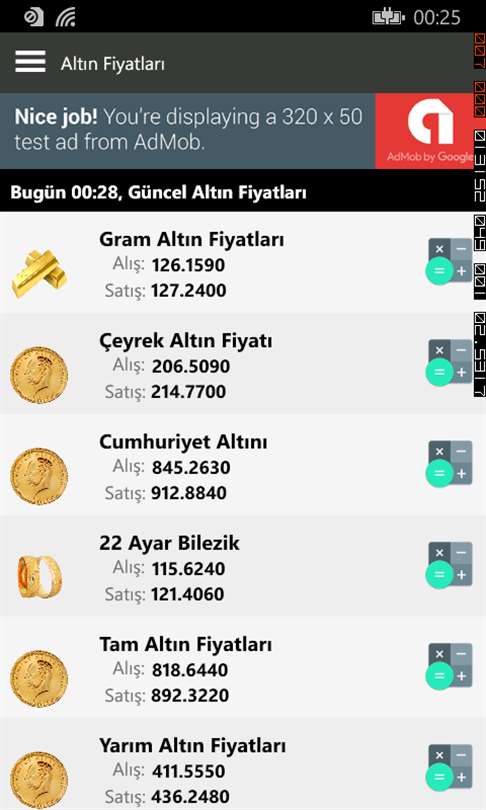Open calculator for Tam Altın Fiyatları
Image resolution: width=486 pixels, height=810 pixels.
pyautogui.click(x=449, y=667)
